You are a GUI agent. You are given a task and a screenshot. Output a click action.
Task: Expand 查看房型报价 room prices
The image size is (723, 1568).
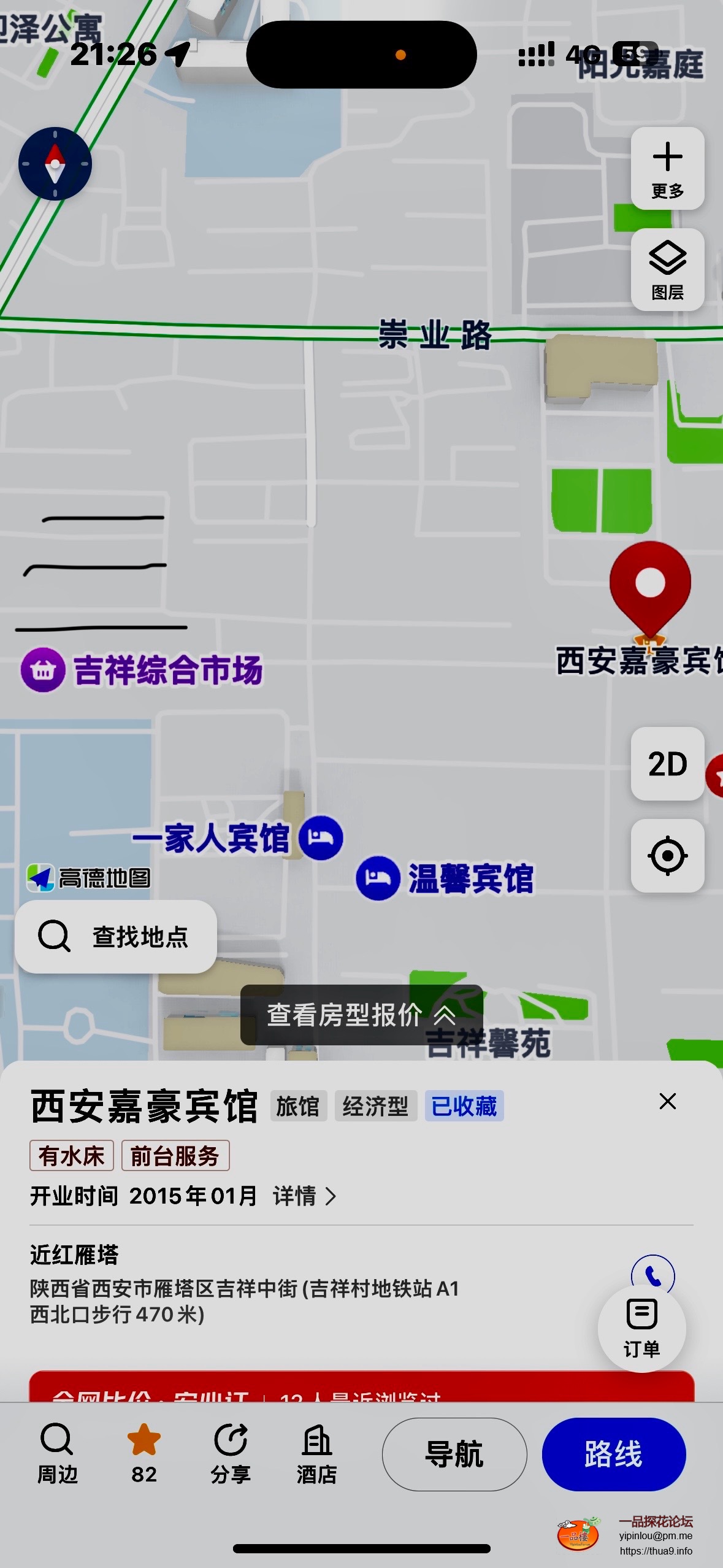pos(361,1015)
